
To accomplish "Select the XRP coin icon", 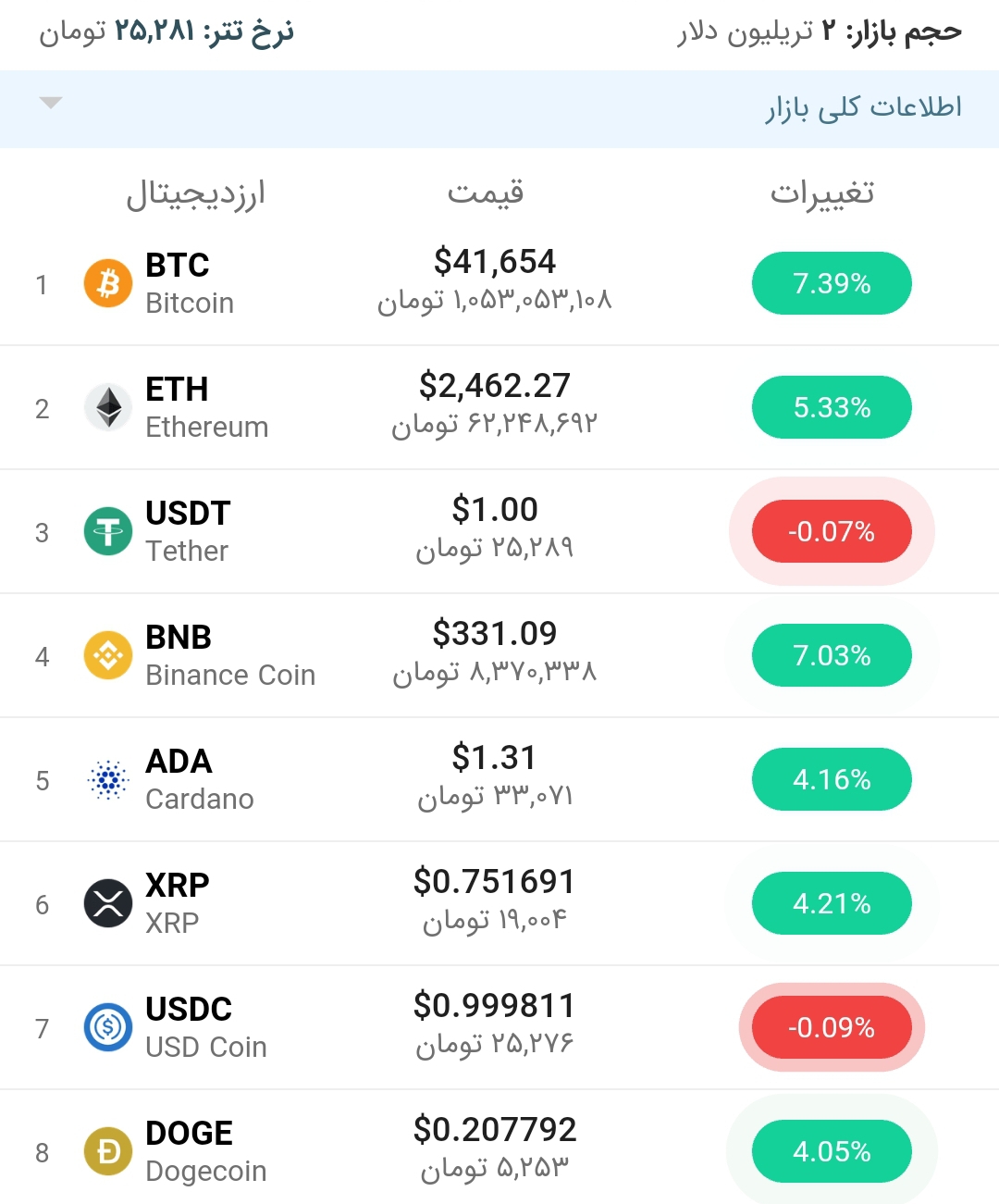I will 107,903.
